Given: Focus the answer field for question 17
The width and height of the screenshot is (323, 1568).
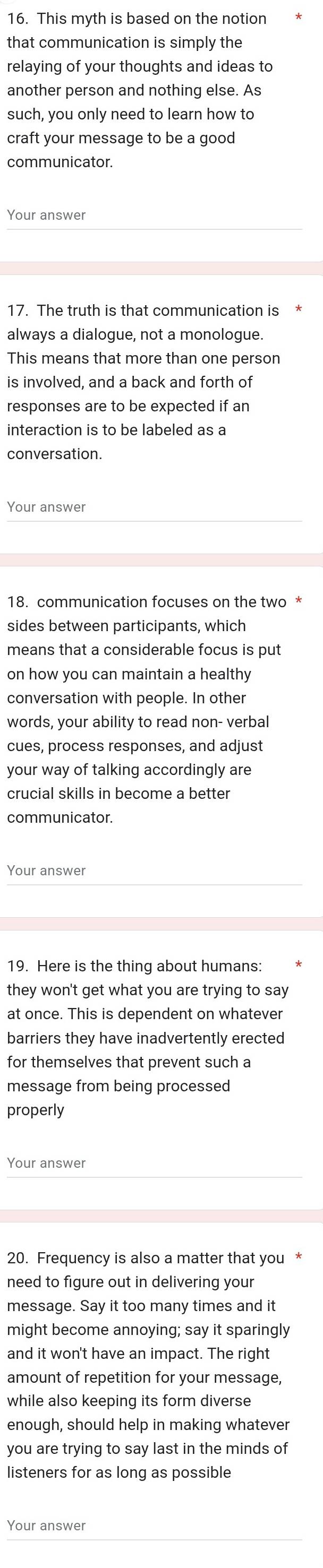Looking at the screenshot, I should click(x=154, y=507).
